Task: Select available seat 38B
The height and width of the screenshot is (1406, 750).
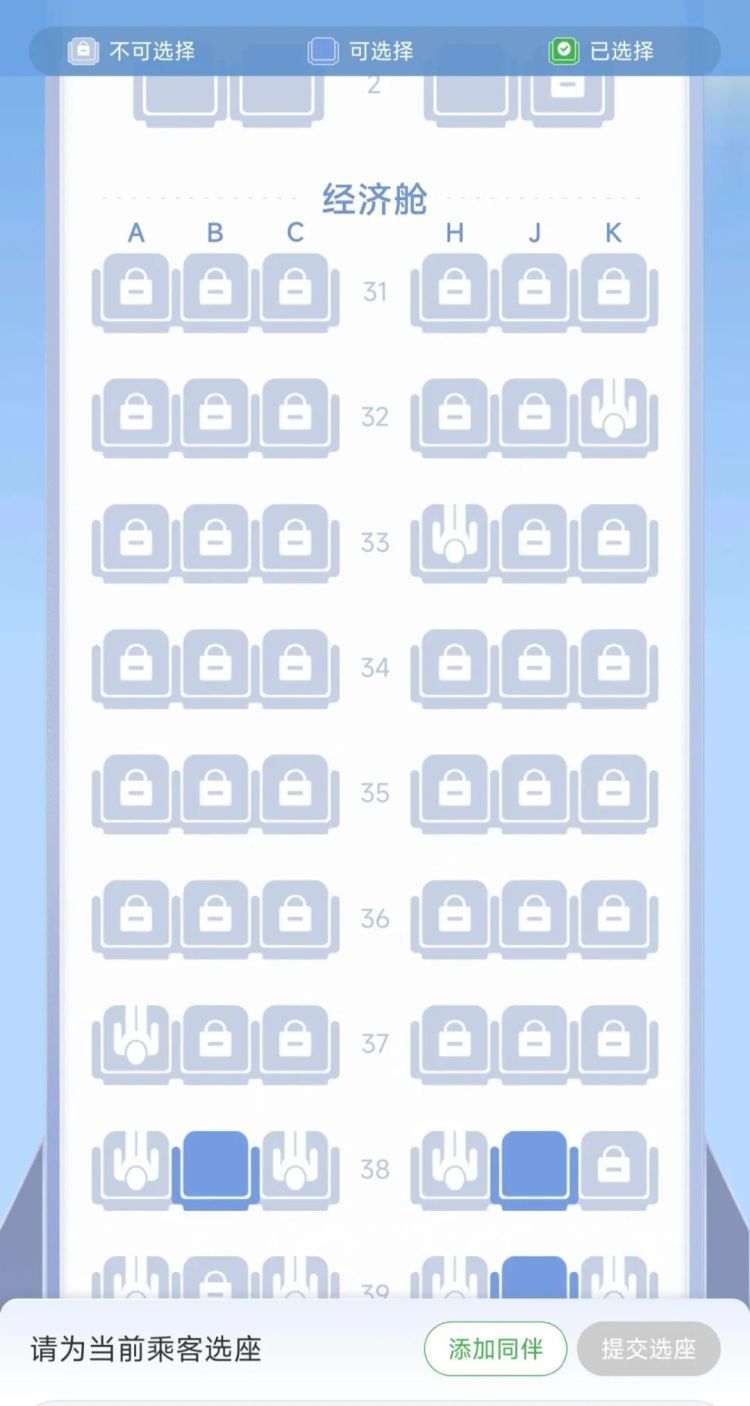Action: (x=215, y=1169)
